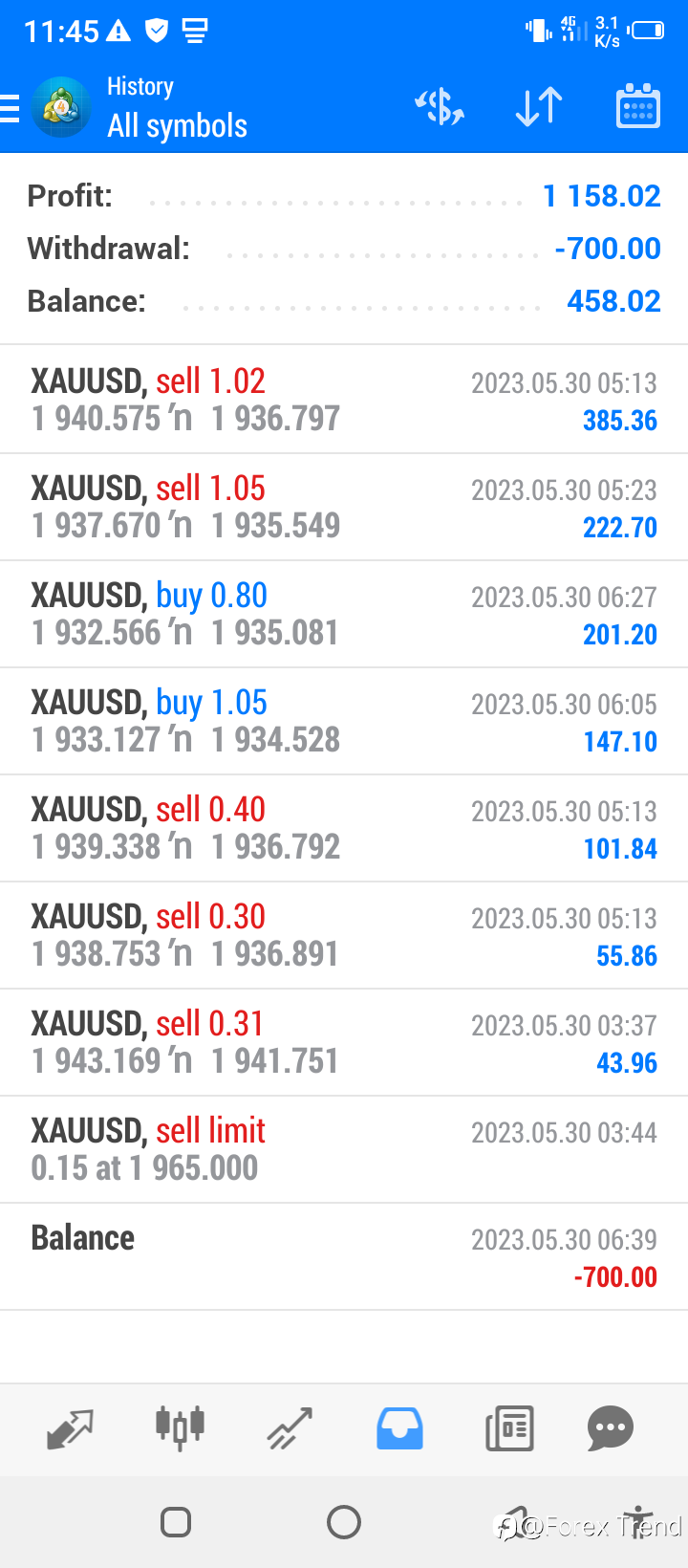Image resolution: width=688 pixels, height=1568 pixels.
Task: Open the -700.00 Balance withdrawal entry
Action: click(x=344, y=1256)
